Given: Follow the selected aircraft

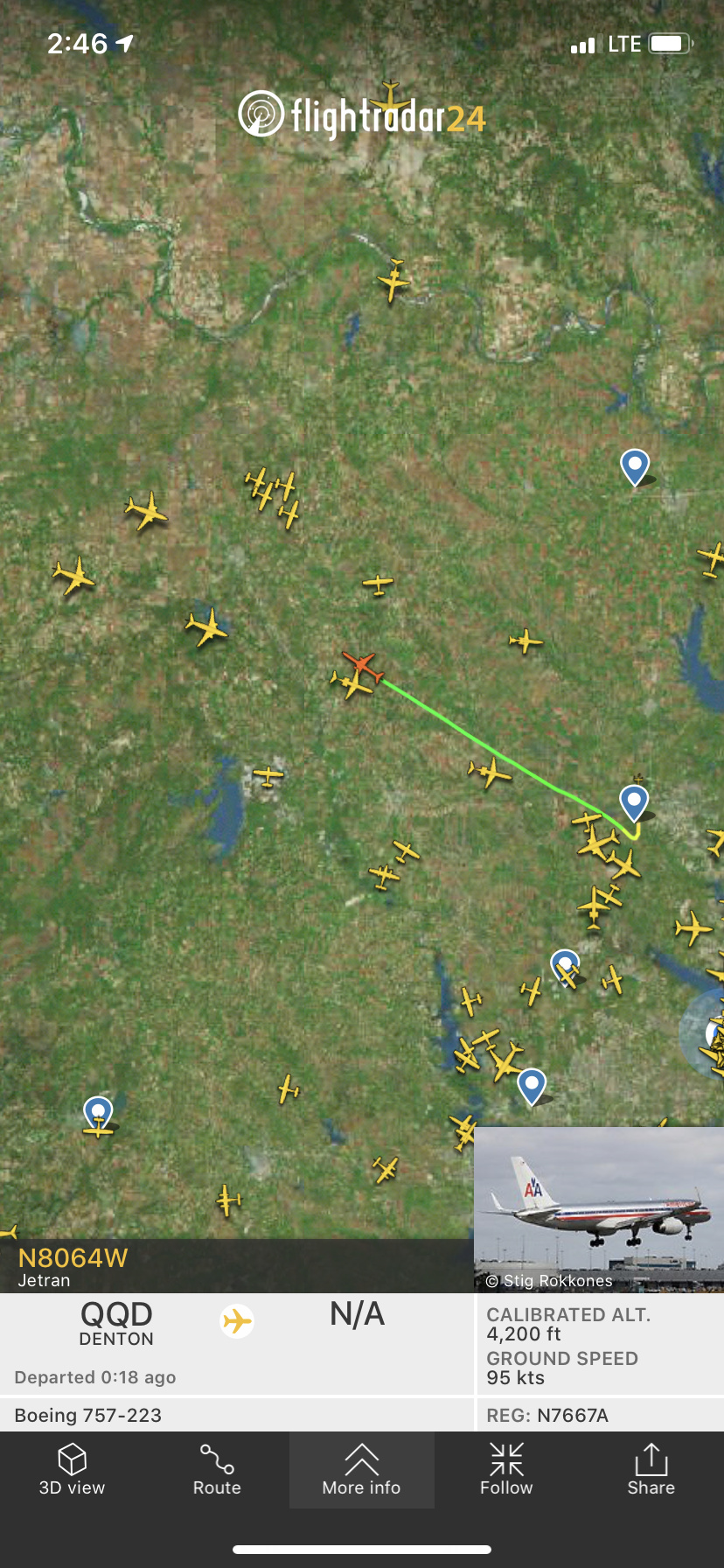Looking at the screenshot, I should 506,1469.
